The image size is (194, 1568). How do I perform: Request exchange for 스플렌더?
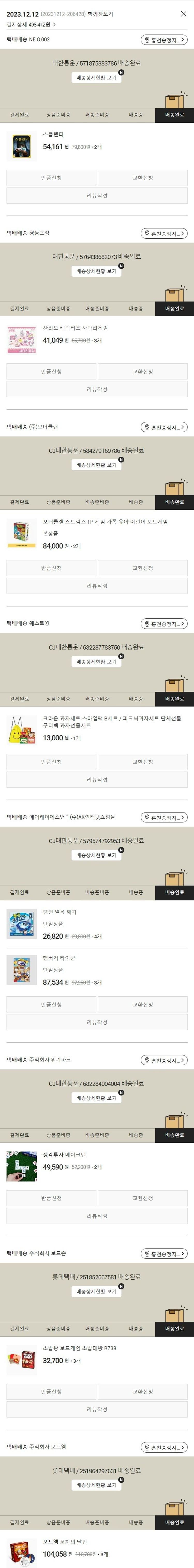(142, 178)
